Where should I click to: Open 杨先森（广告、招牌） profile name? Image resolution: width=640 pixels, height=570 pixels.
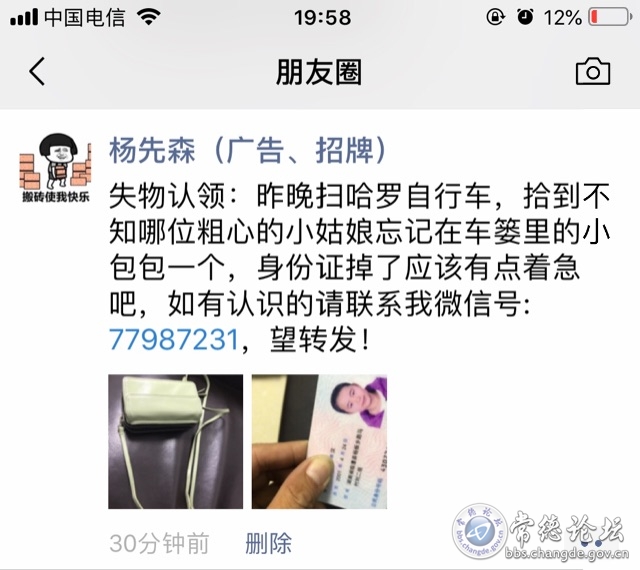(247, 151)
